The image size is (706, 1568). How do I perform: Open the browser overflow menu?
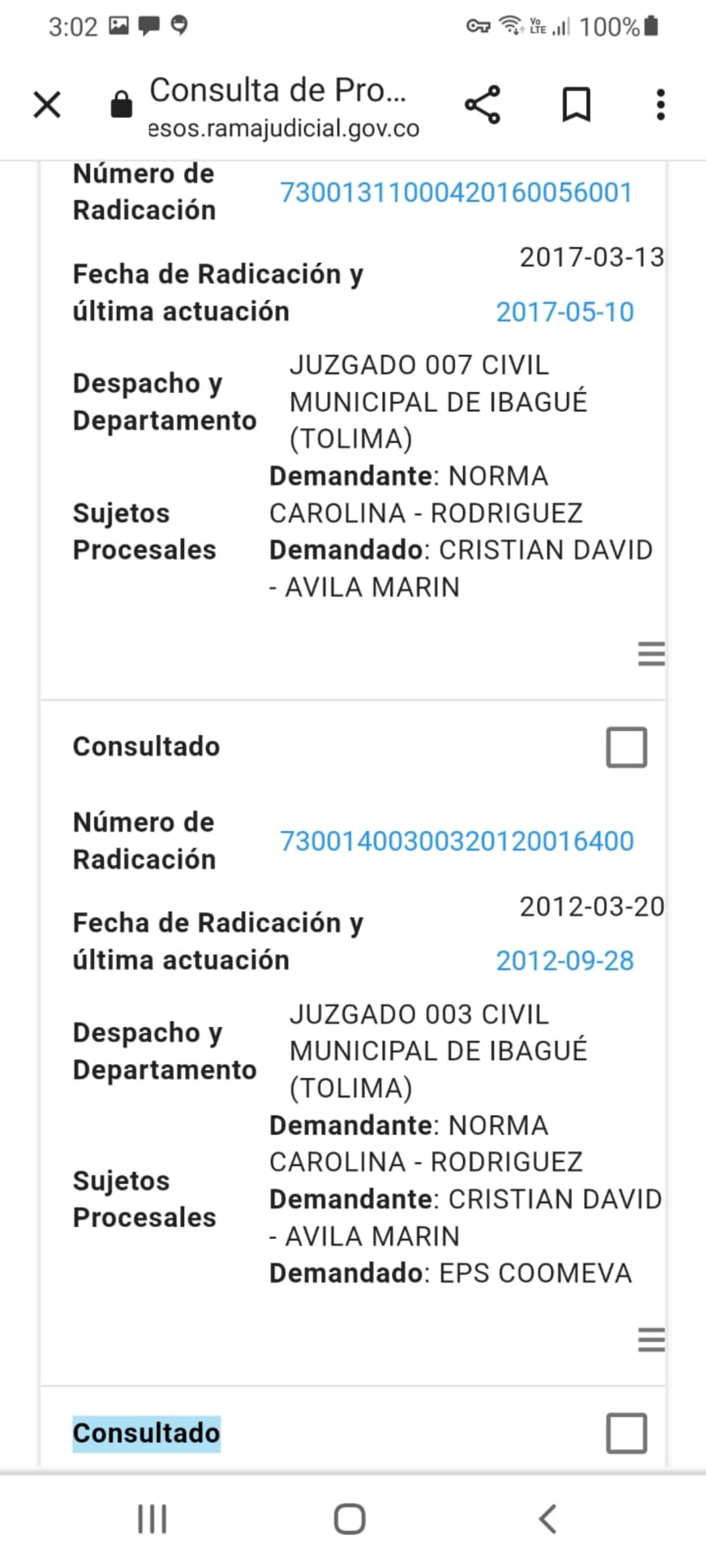coord(661,105)
